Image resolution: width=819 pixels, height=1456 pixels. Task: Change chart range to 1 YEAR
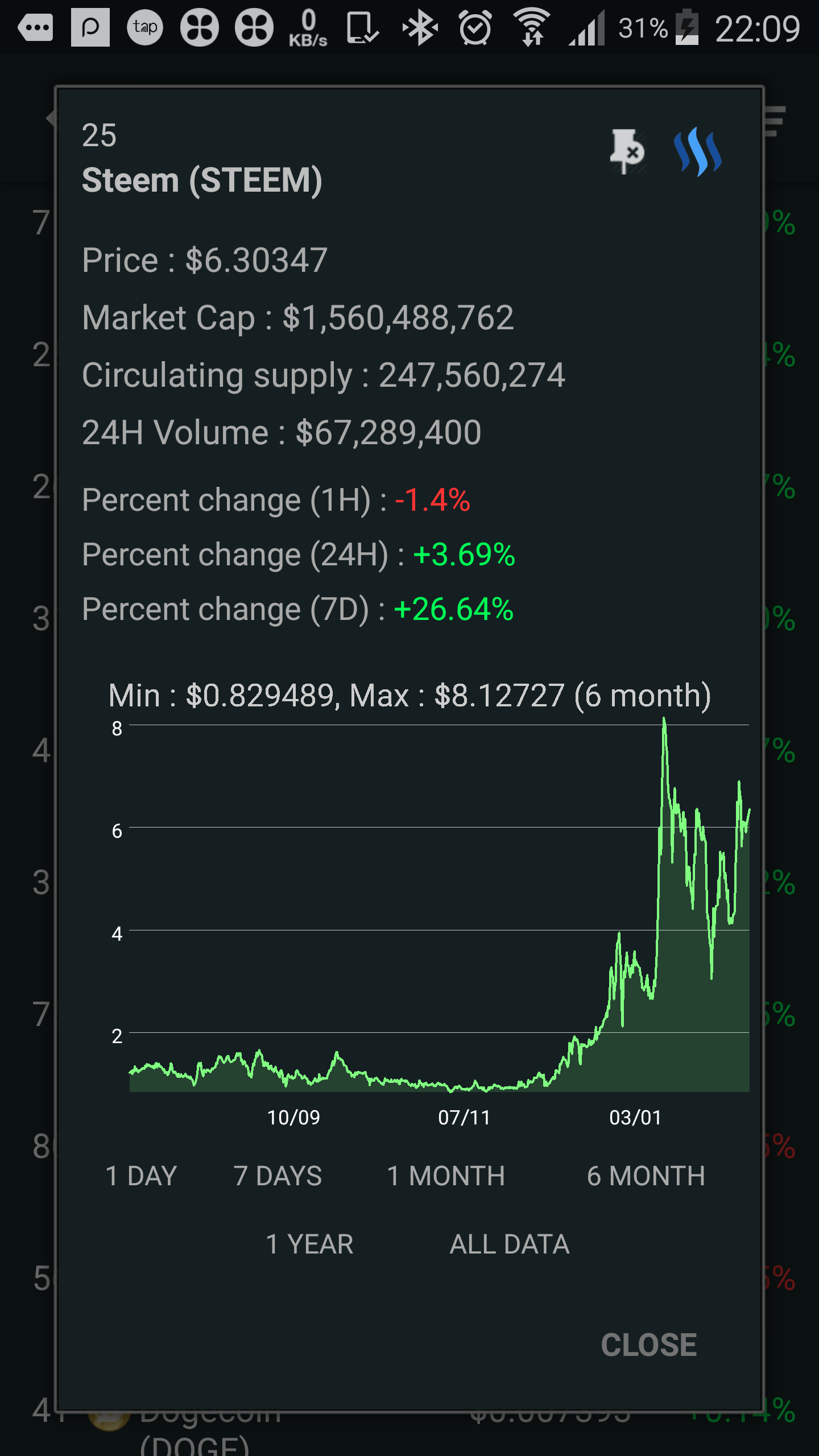pos(310,1244)
